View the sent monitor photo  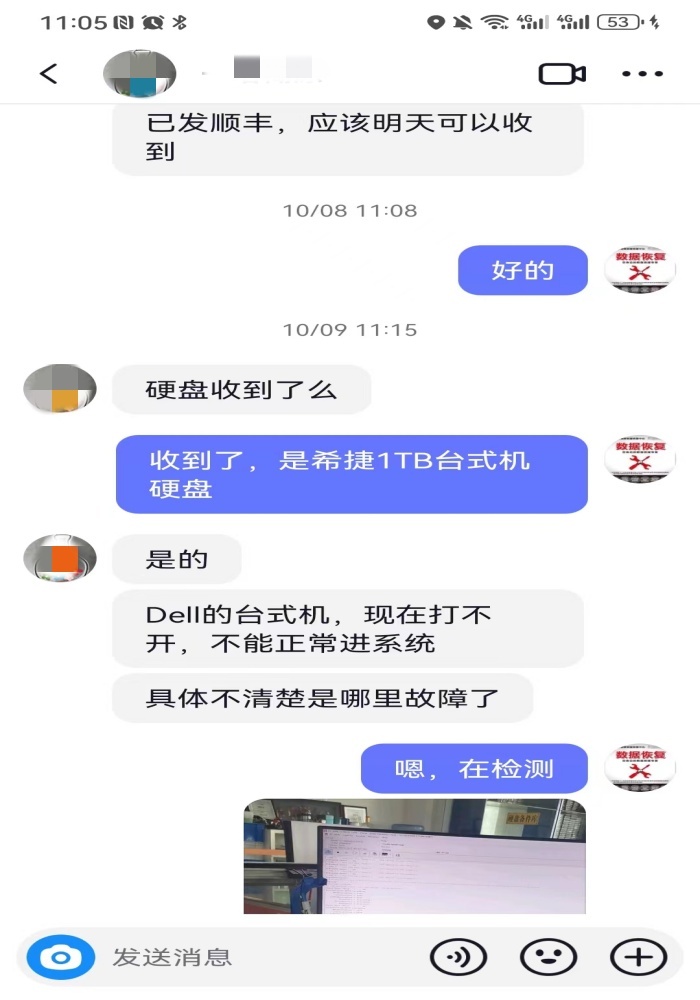click(x=414, y=856)
